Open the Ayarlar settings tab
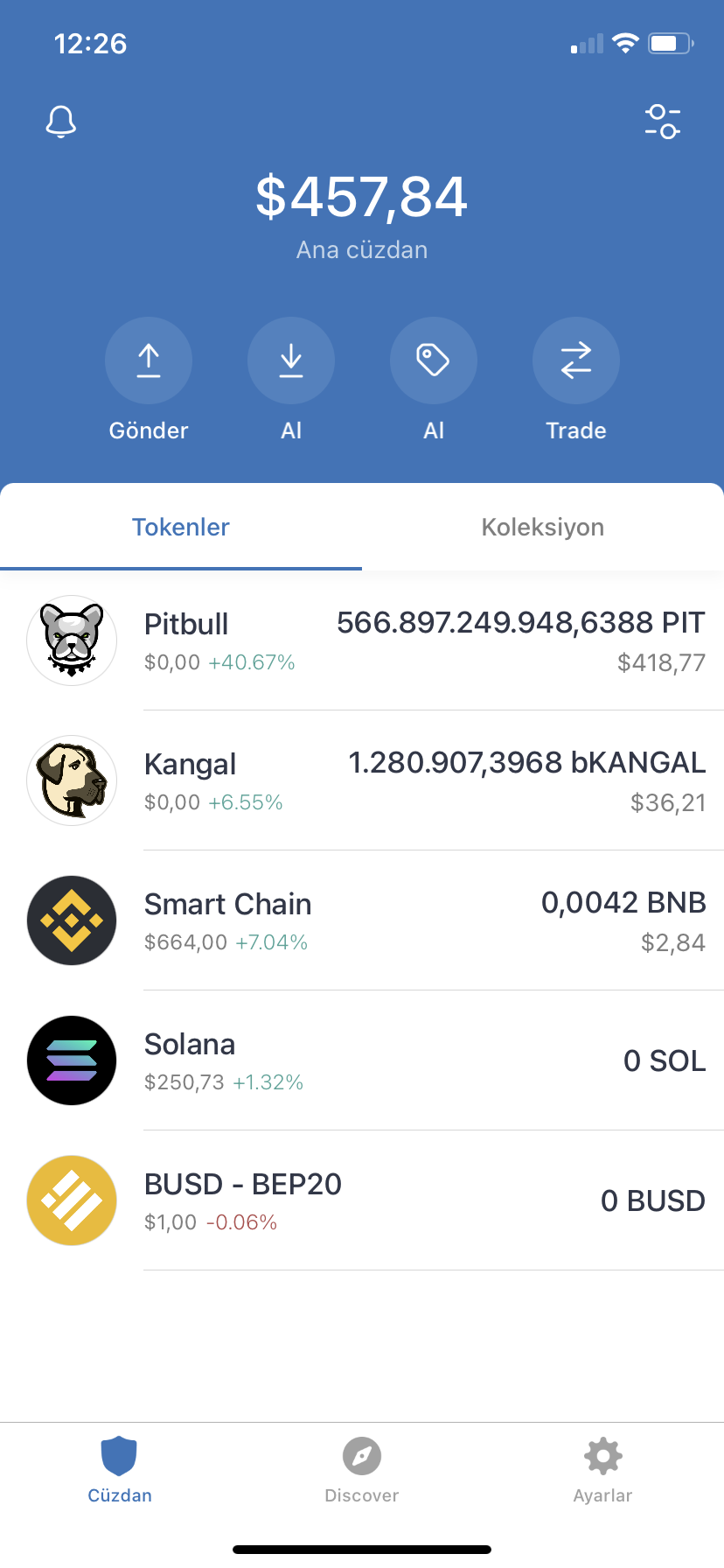The image size is (724, 1568). click(603, 1470)
